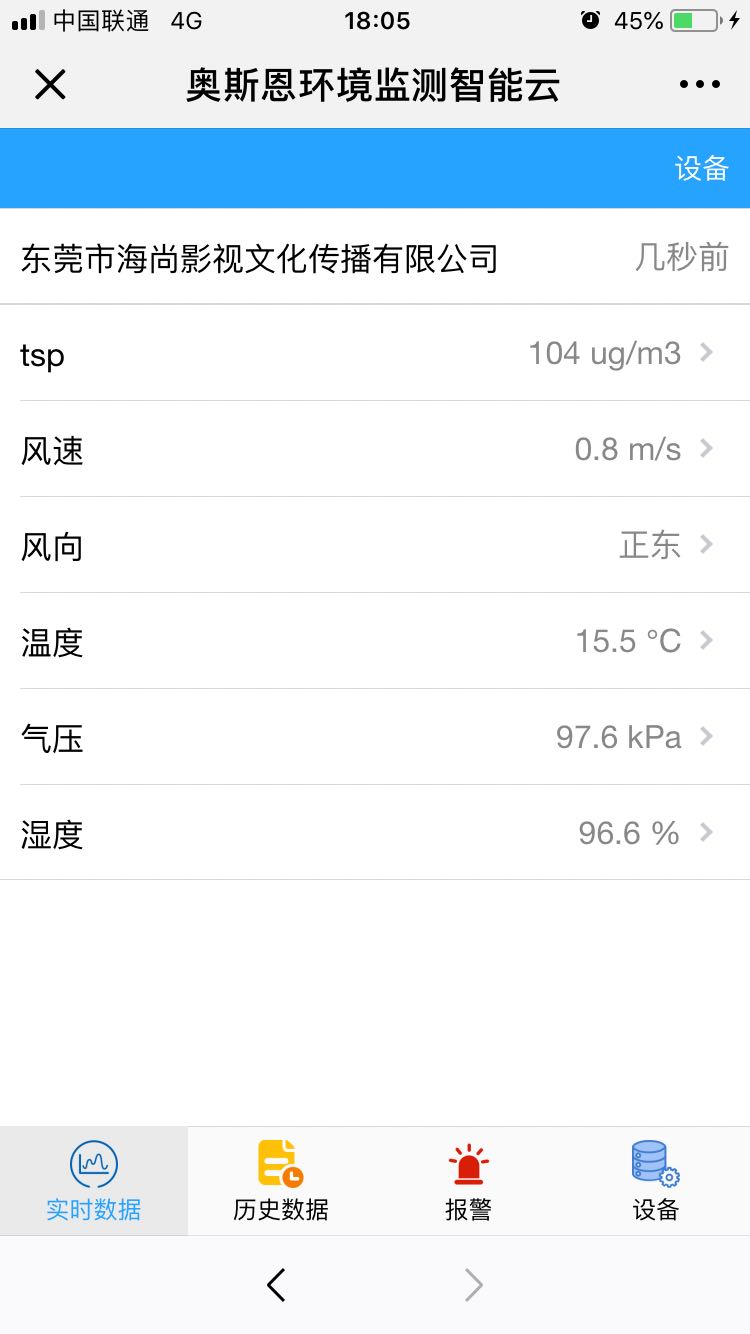Go to the 设备 tab in bottom navigation
Viewport: 750px width, 1334px height.
click(656, 1181)
